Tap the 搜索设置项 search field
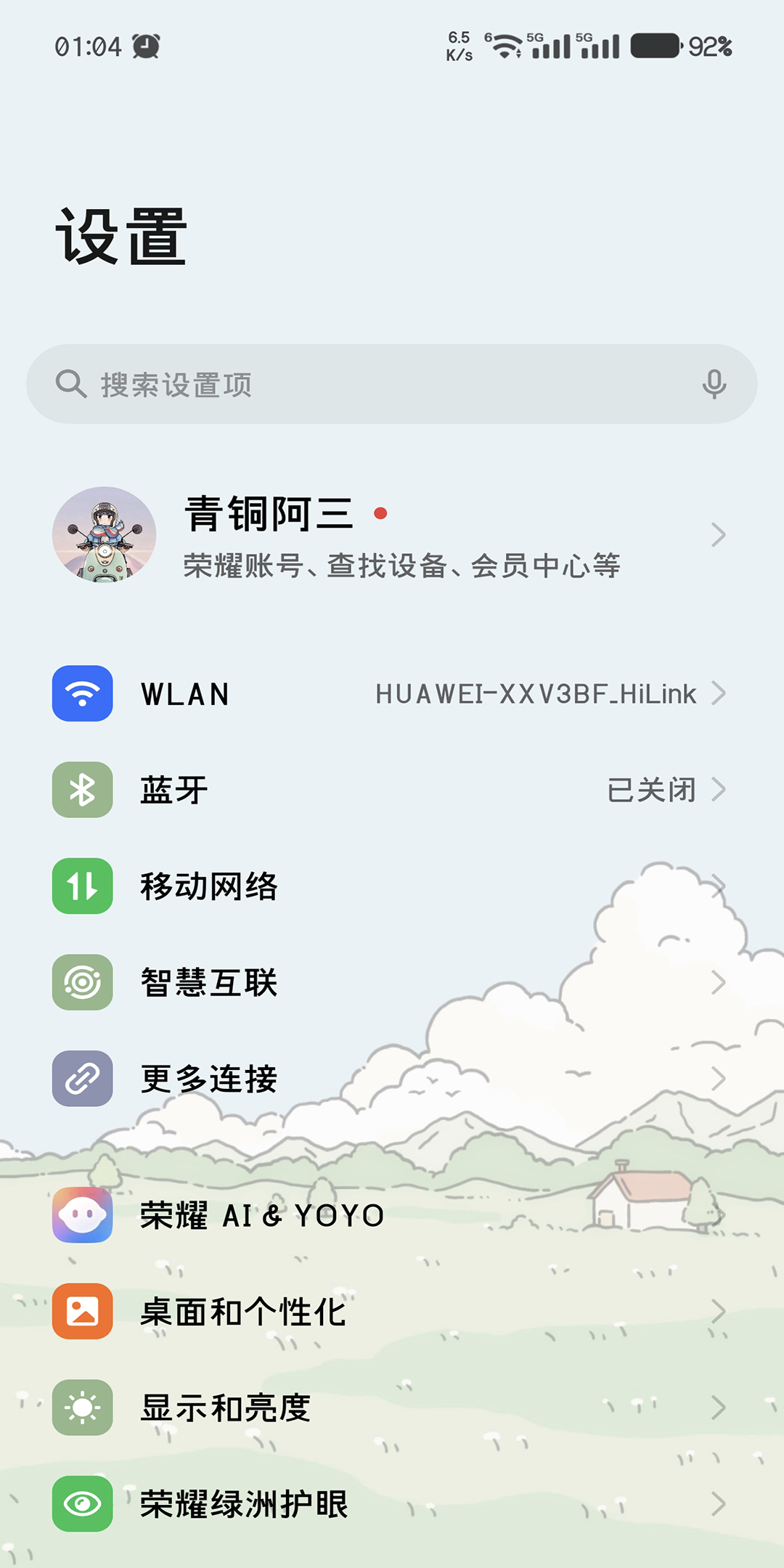Screen dimensions: 784x1568 [x=363, y=384]
